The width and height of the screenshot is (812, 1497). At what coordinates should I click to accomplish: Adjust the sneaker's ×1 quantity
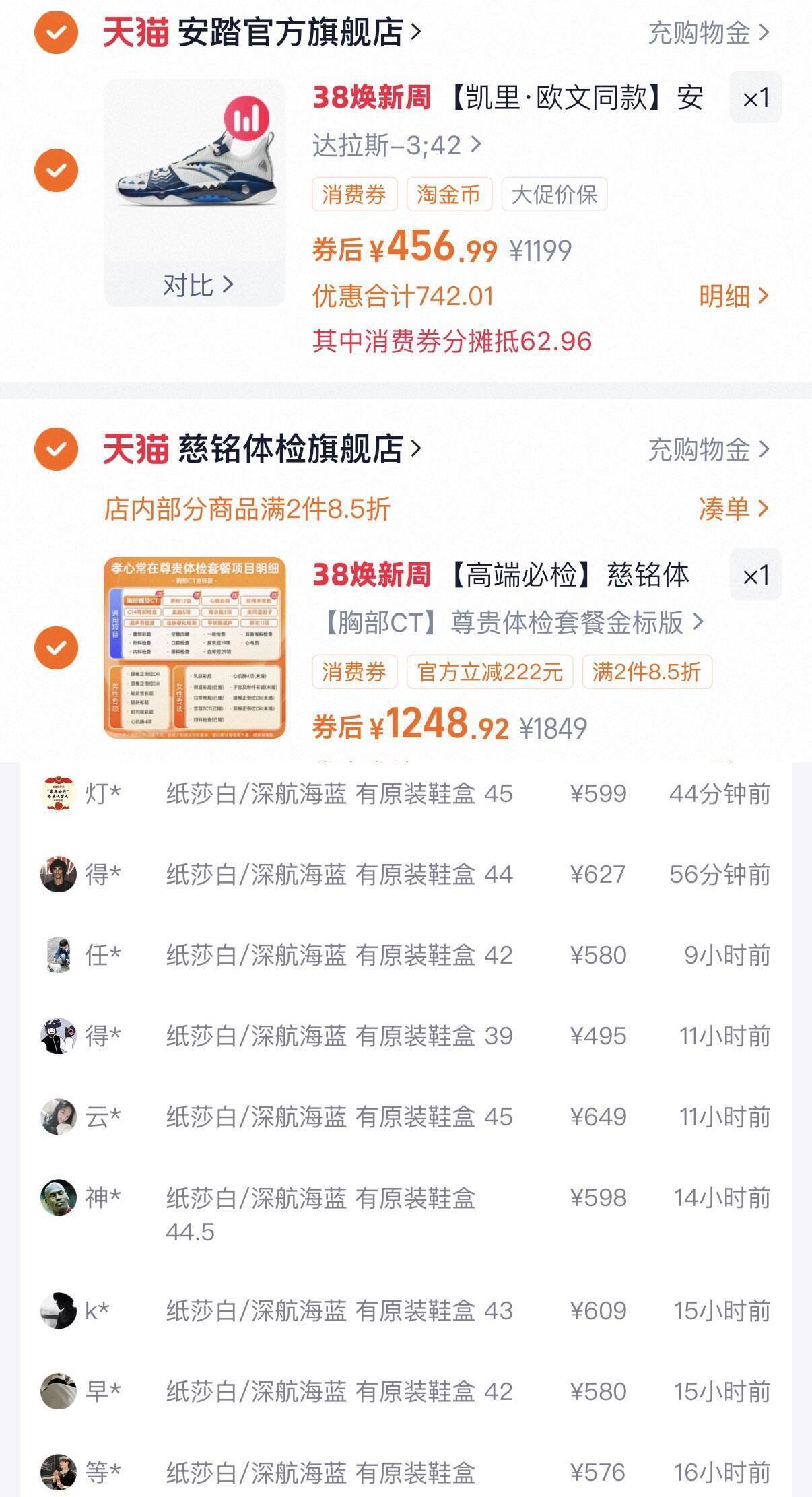(755, 98)
